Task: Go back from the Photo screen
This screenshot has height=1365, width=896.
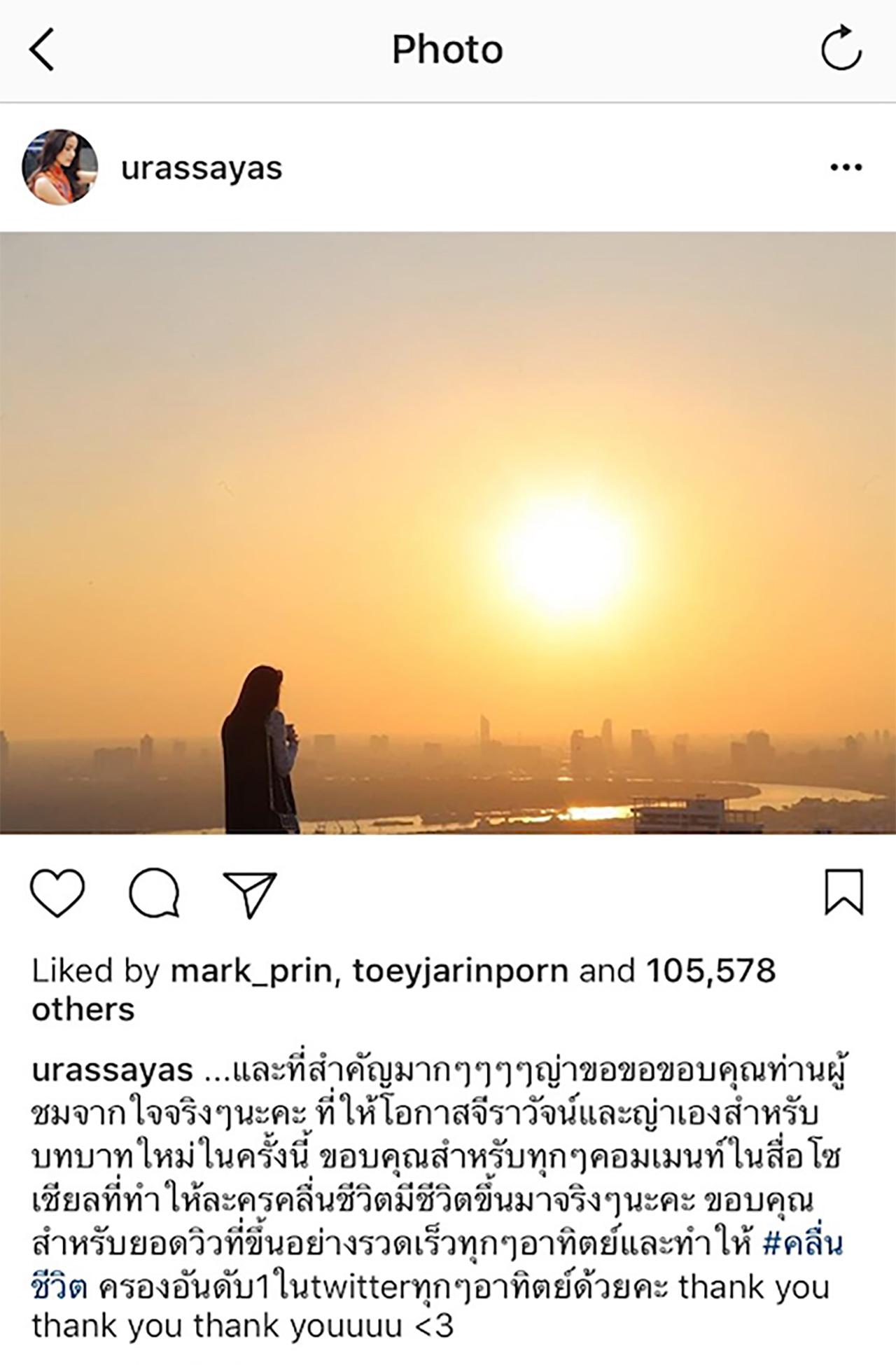Action: point(42,50)
